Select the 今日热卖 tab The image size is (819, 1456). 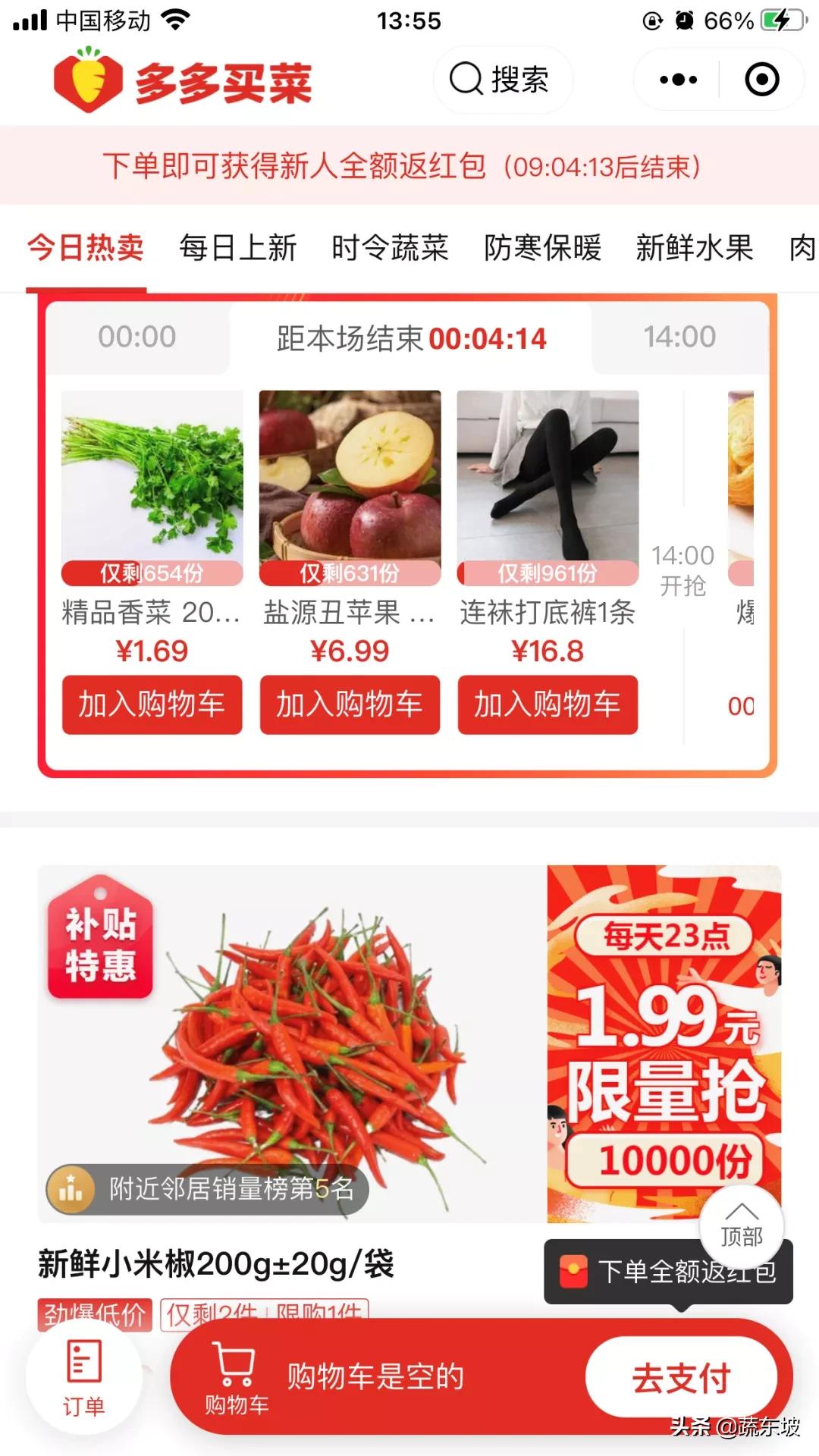coord(86,249)
